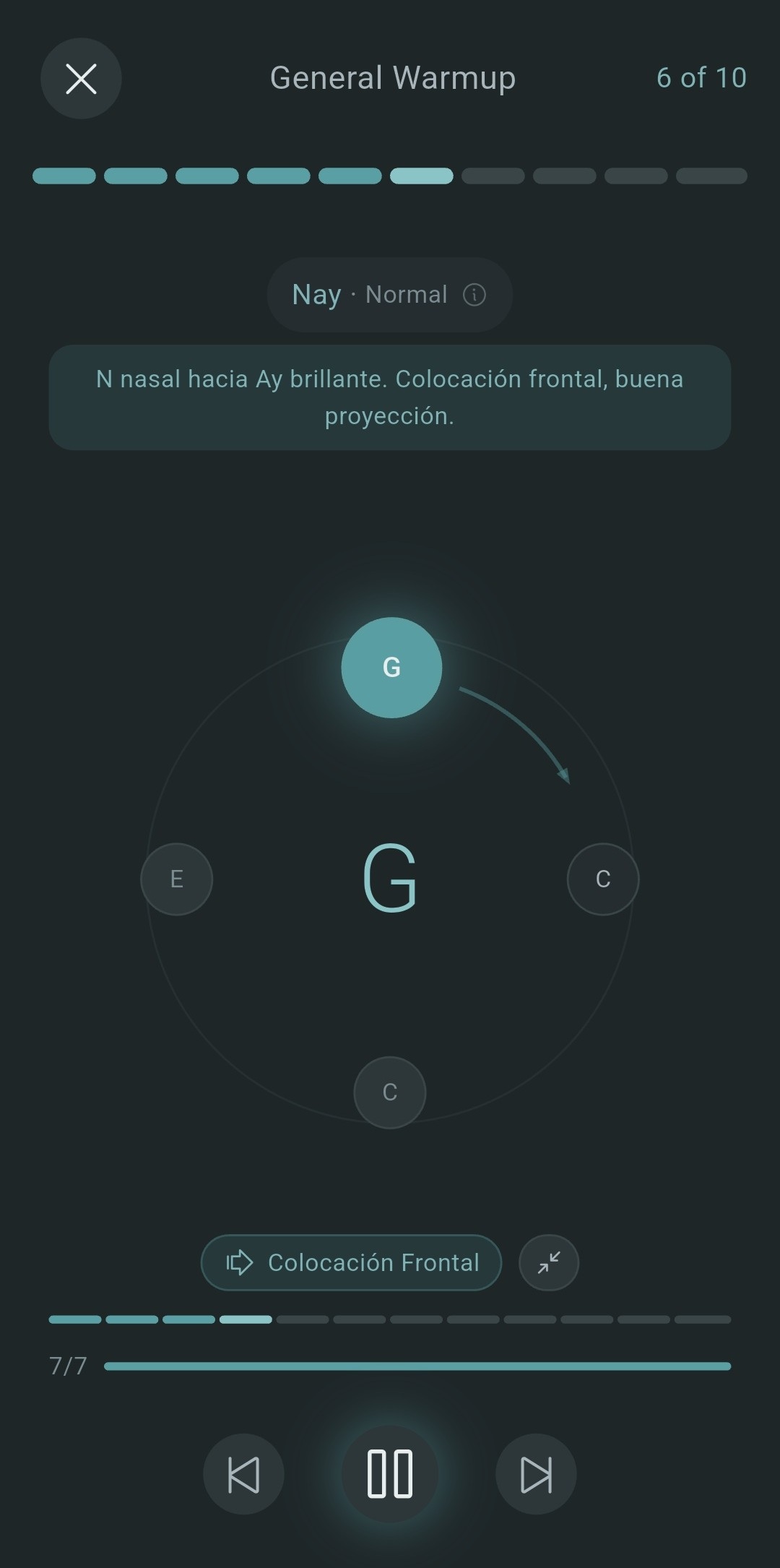Open info for Nay Normal exercise
This screenshot has height=1568, width=780.
(x=474, y=295)
